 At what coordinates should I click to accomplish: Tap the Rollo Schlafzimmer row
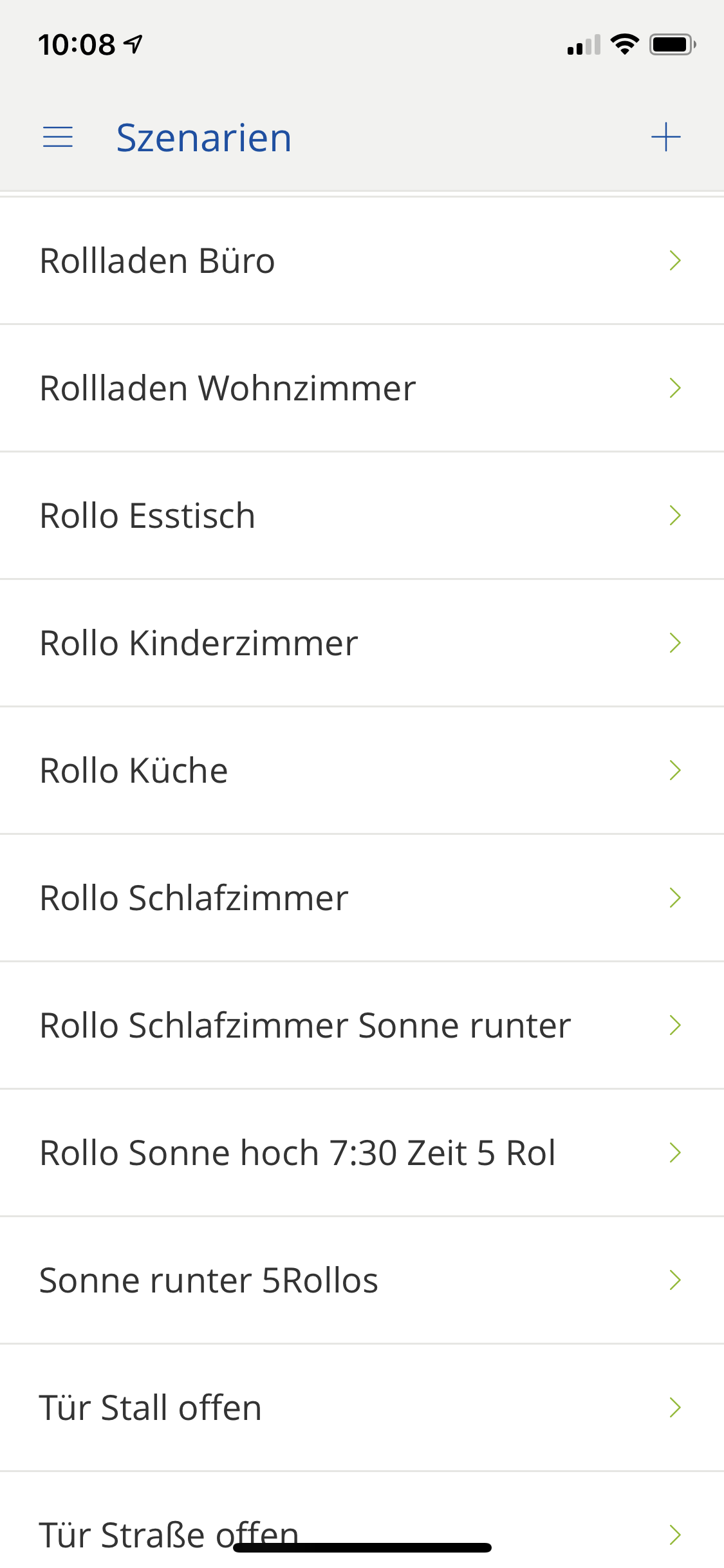coord(360,898)
